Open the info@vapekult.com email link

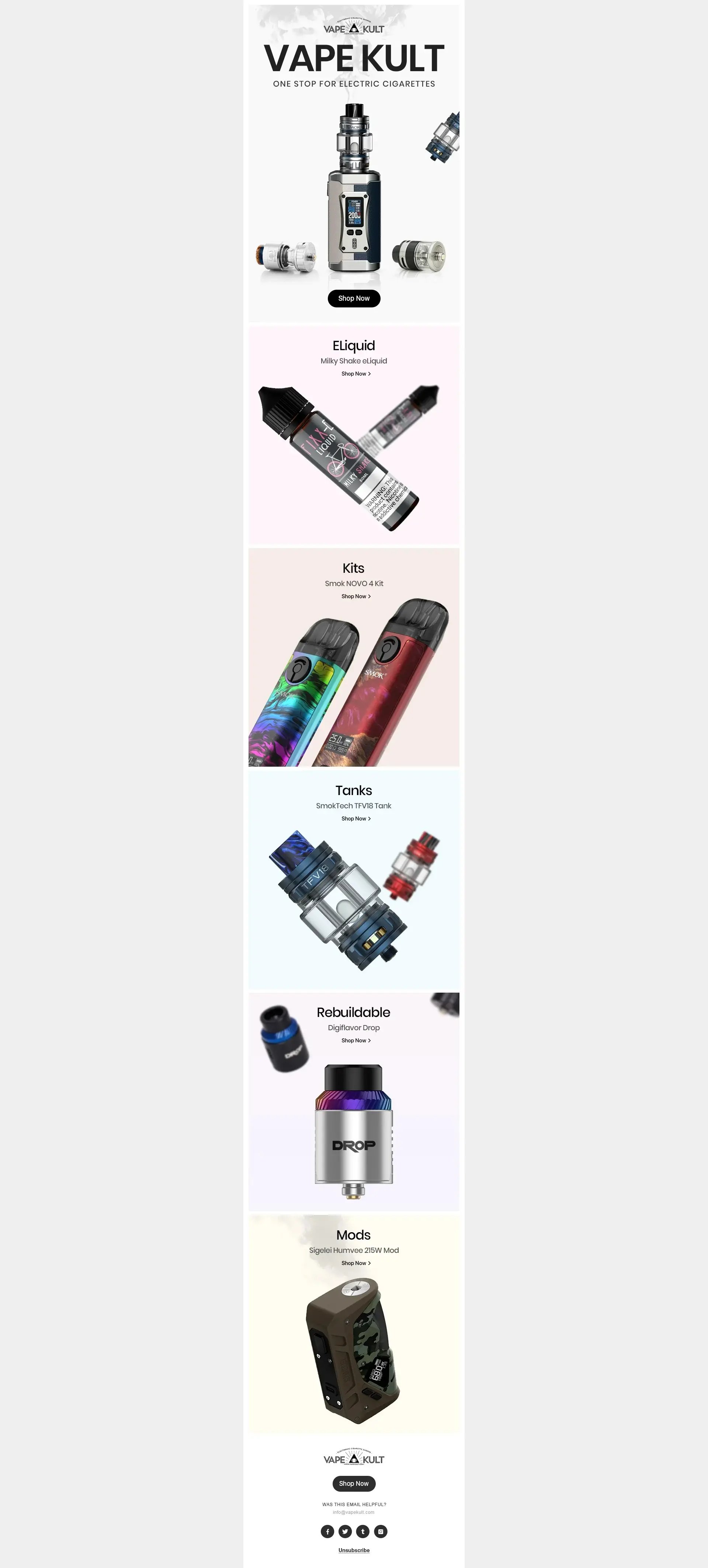coord(354,1512)
